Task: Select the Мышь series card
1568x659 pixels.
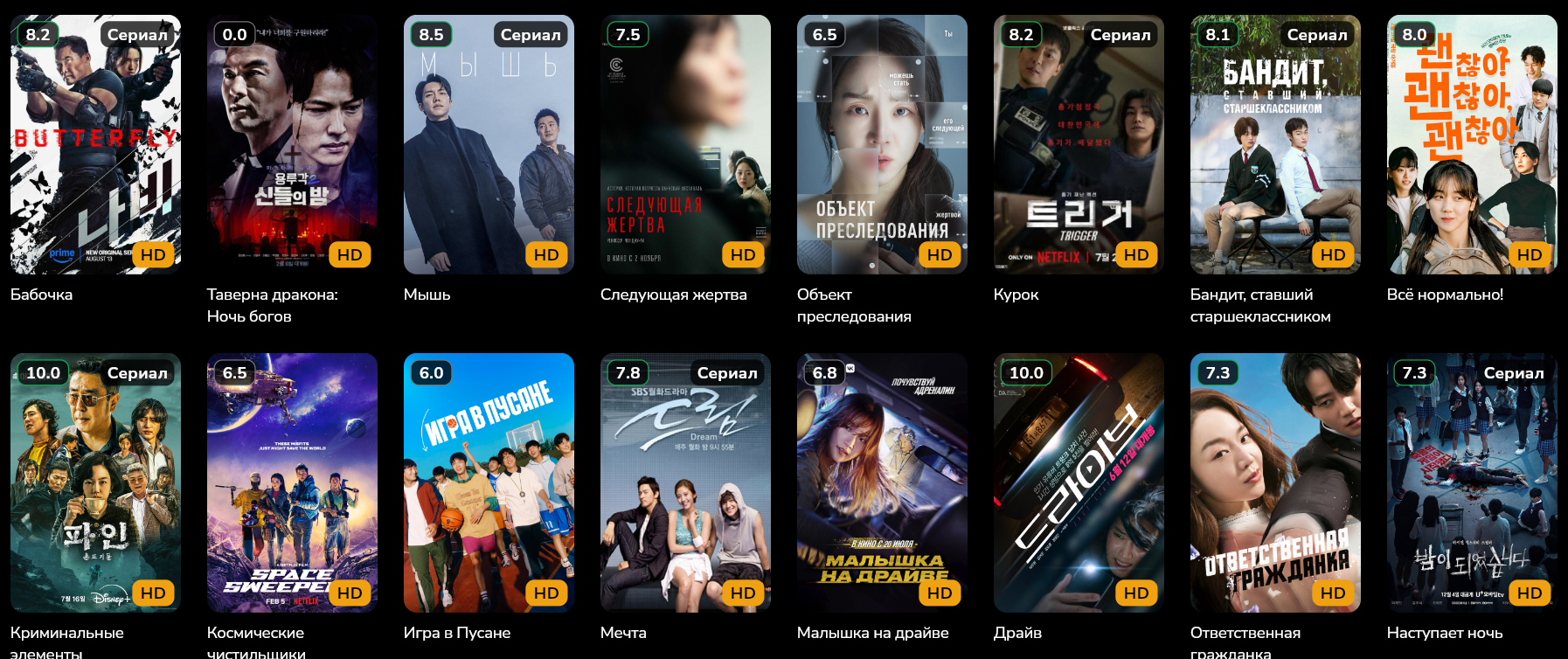Action: pos(489,144)
